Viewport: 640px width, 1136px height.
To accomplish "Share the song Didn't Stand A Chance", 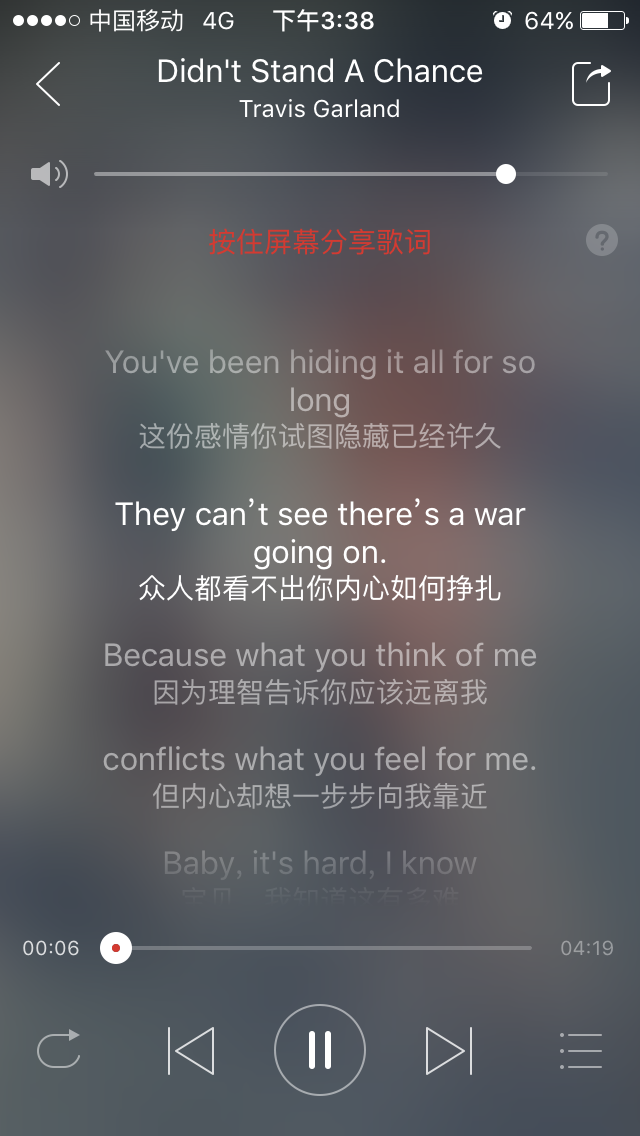I will point(590,84).
